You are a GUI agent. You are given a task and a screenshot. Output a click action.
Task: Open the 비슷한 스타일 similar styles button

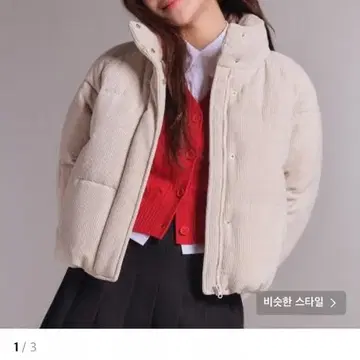pyautogui.click(x=301, y=303)
